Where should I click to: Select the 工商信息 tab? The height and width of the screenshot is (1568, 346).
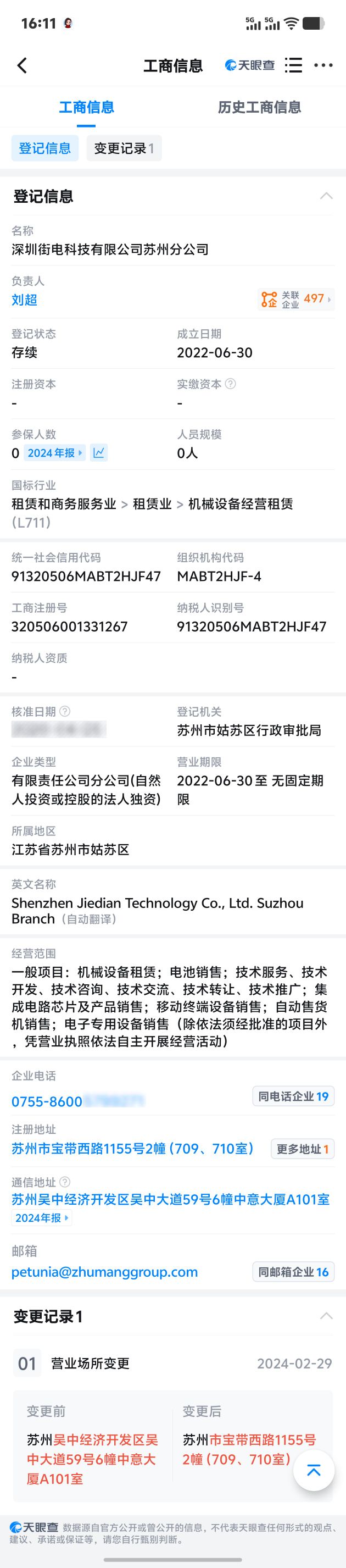(86, 107)
